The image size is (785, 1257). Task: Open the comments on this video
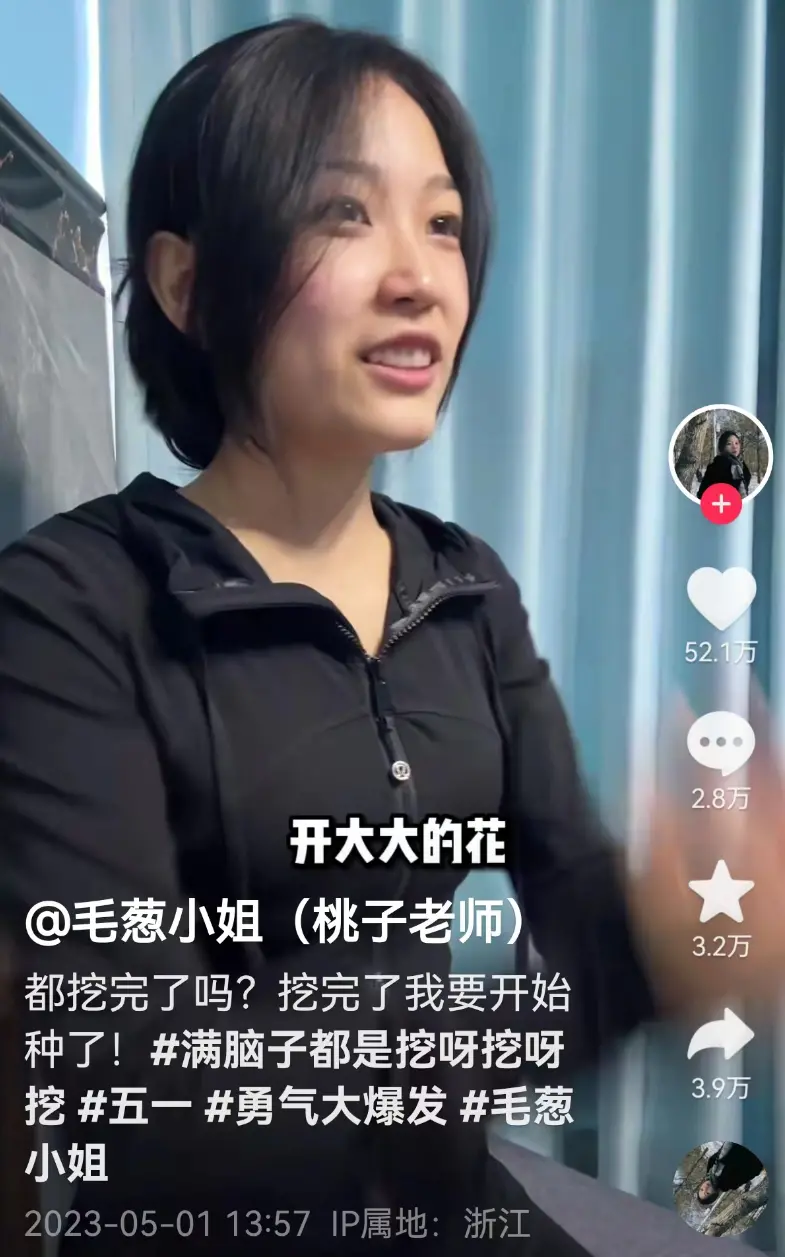click(721, 743)
